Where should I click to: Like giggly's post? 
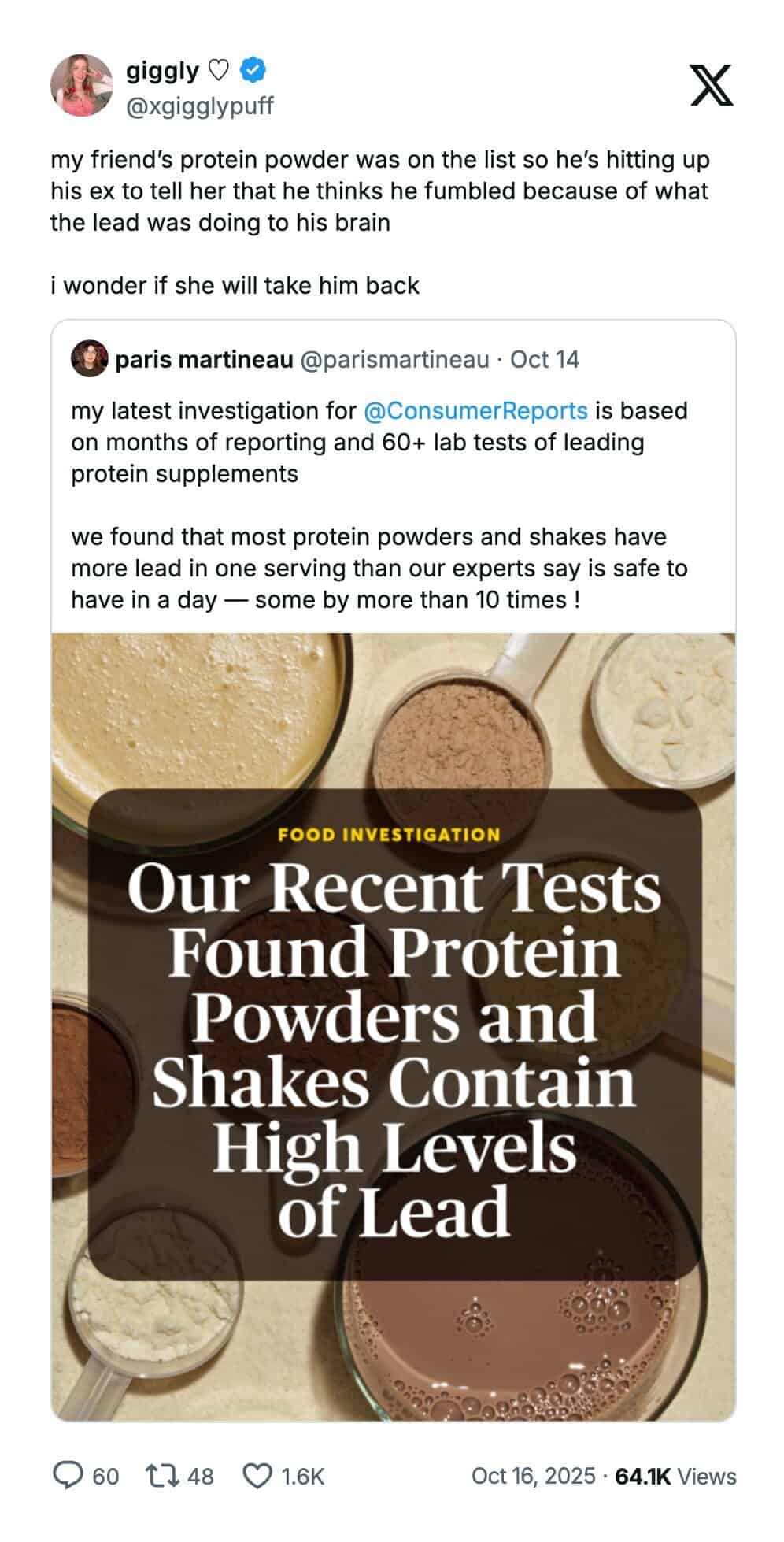click(257, 1476)
